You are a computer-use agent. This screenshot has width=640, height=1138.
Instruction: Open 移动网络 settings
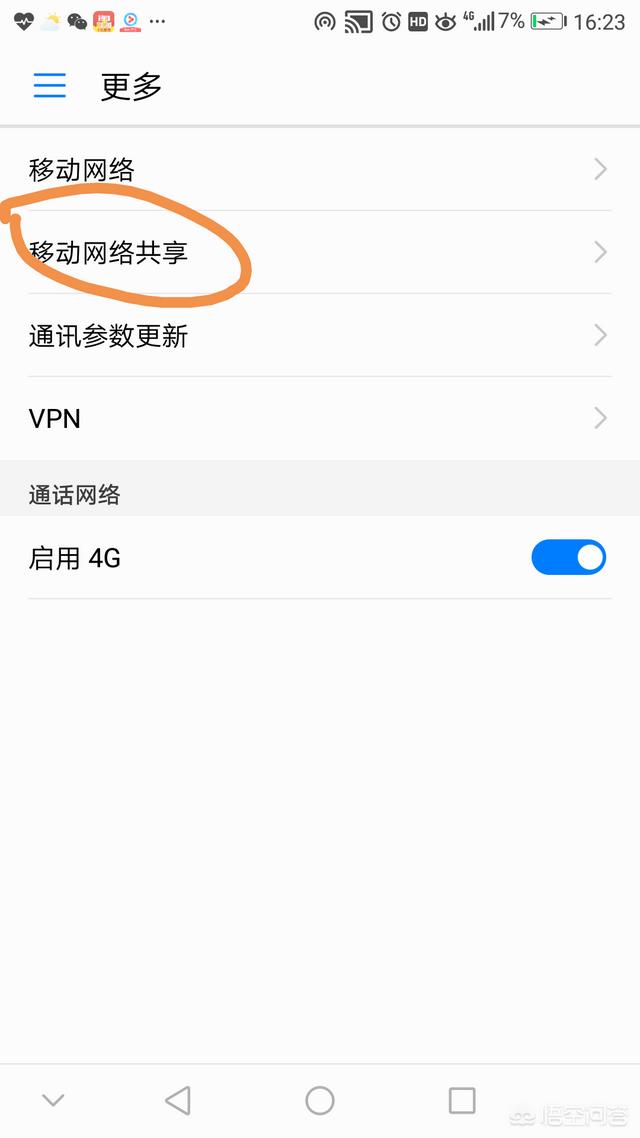(x=320, y=170)
